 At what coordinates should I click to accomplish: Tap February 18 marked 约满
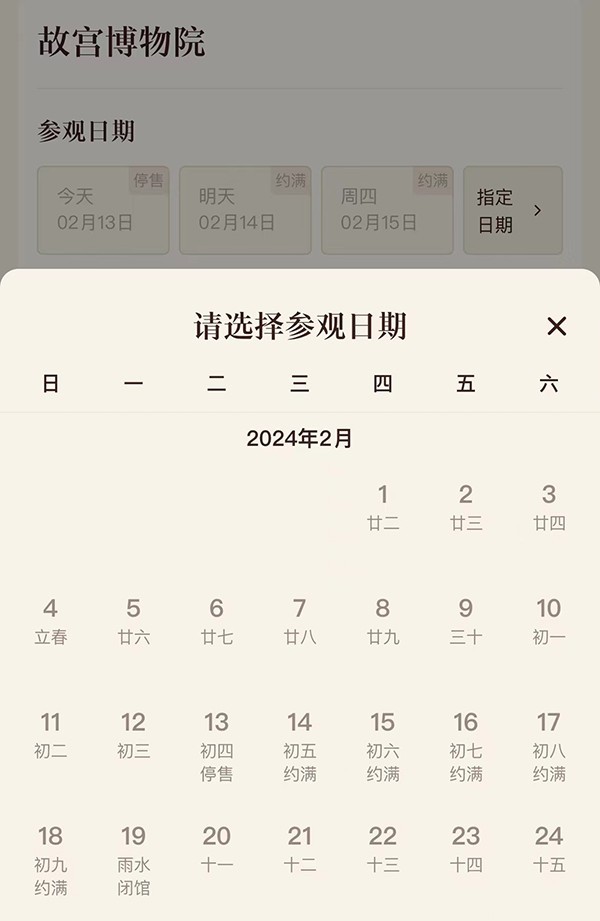[x=50, y=860]
